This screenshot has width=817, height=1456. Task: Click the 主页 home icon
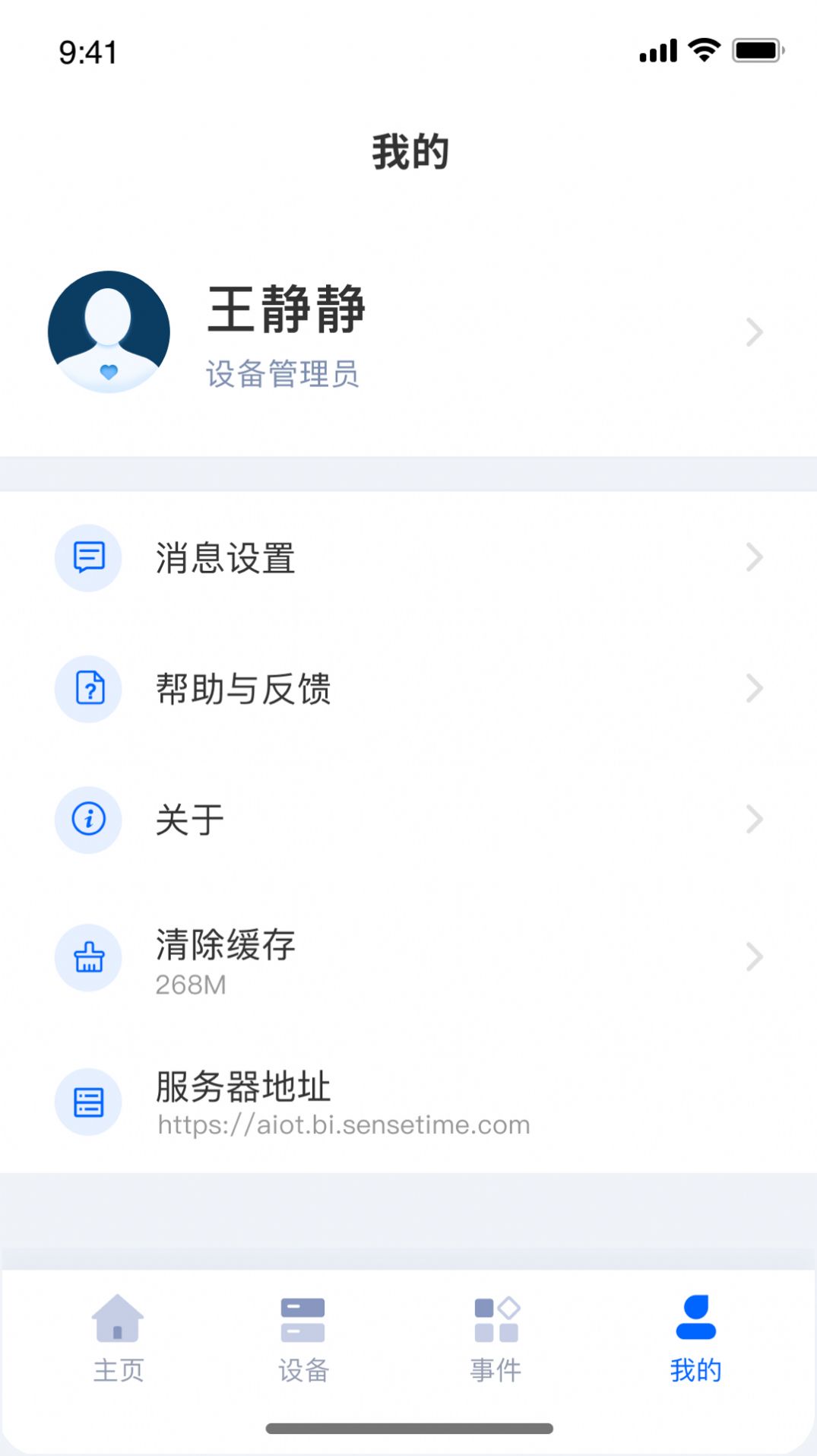coord(116,1319)
